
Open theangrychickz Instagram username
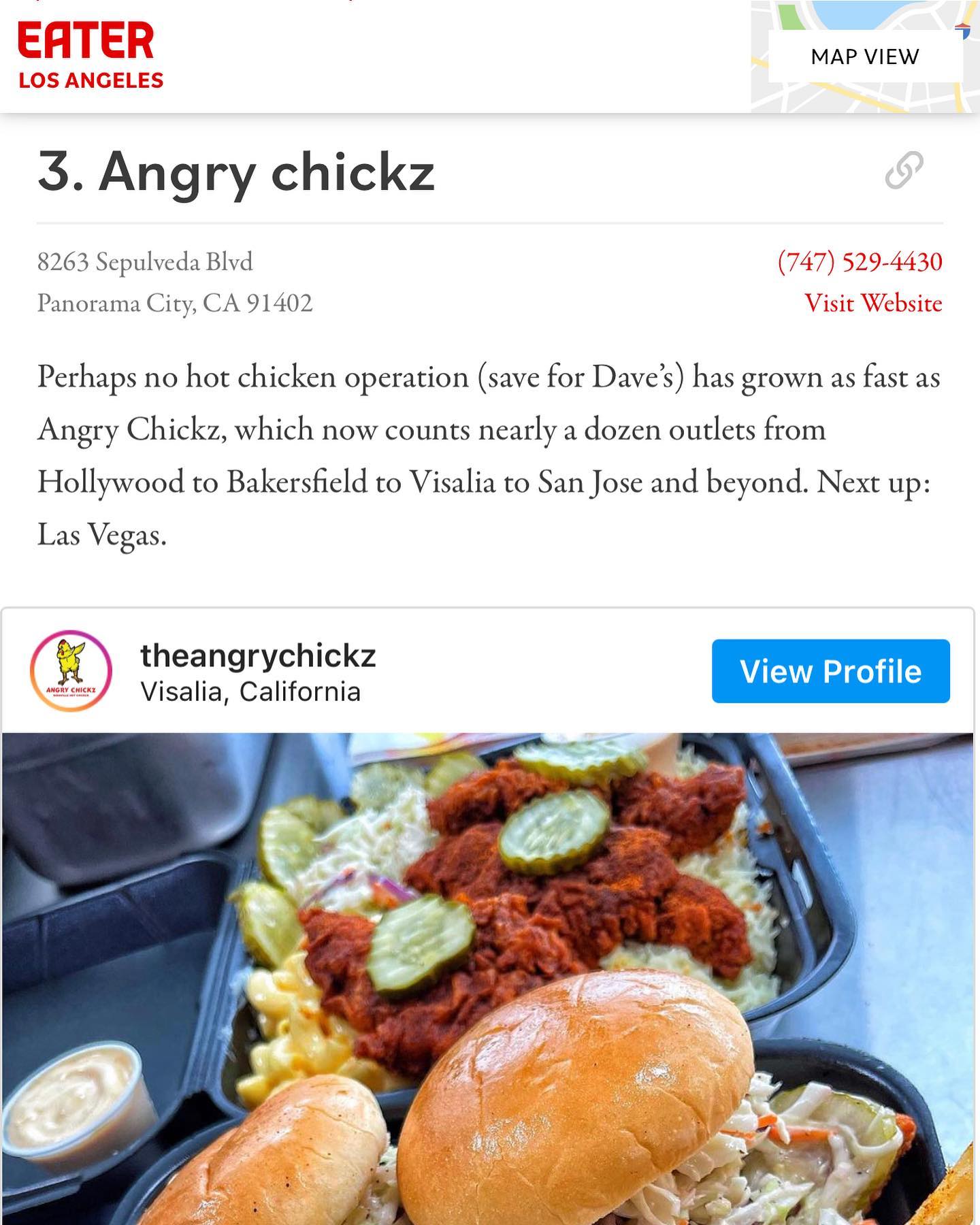pos(258,656)
